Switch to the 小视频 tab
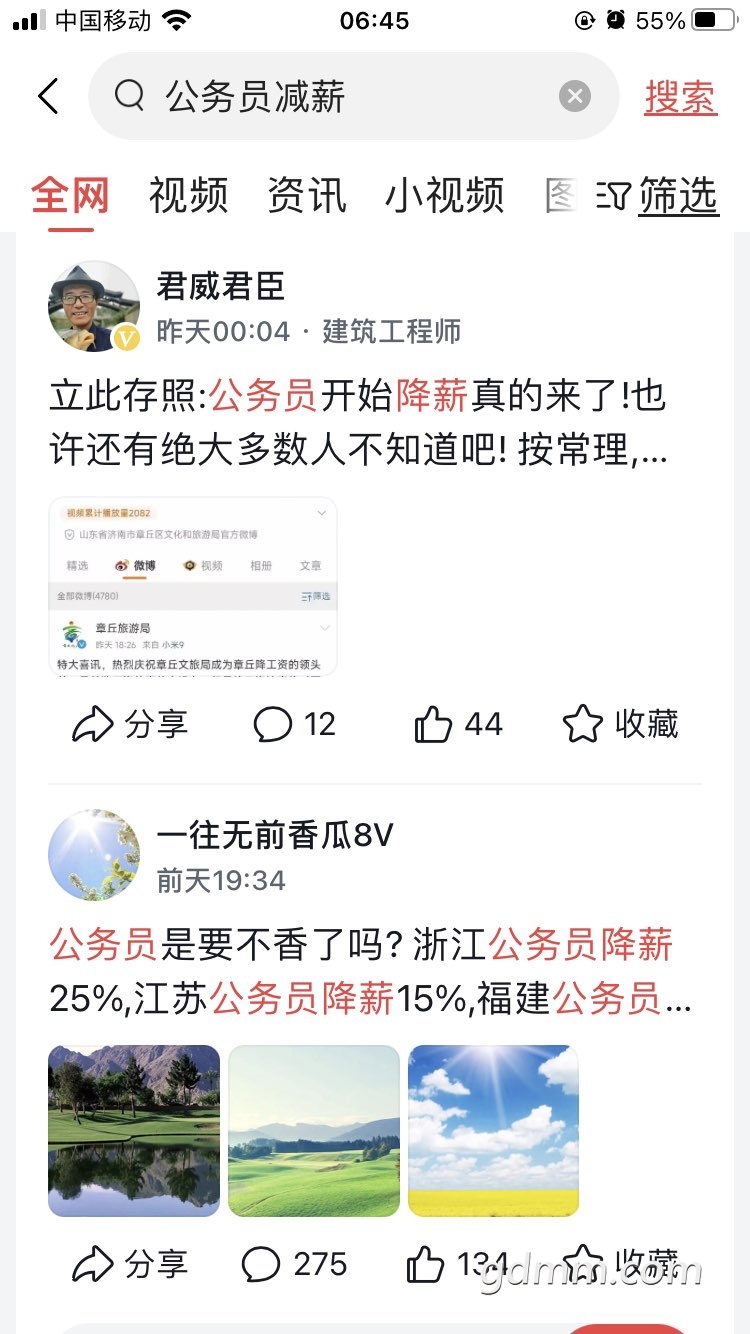Image resolution: width=750 pixels, height=1334 pixels. [x=445, y=195]
